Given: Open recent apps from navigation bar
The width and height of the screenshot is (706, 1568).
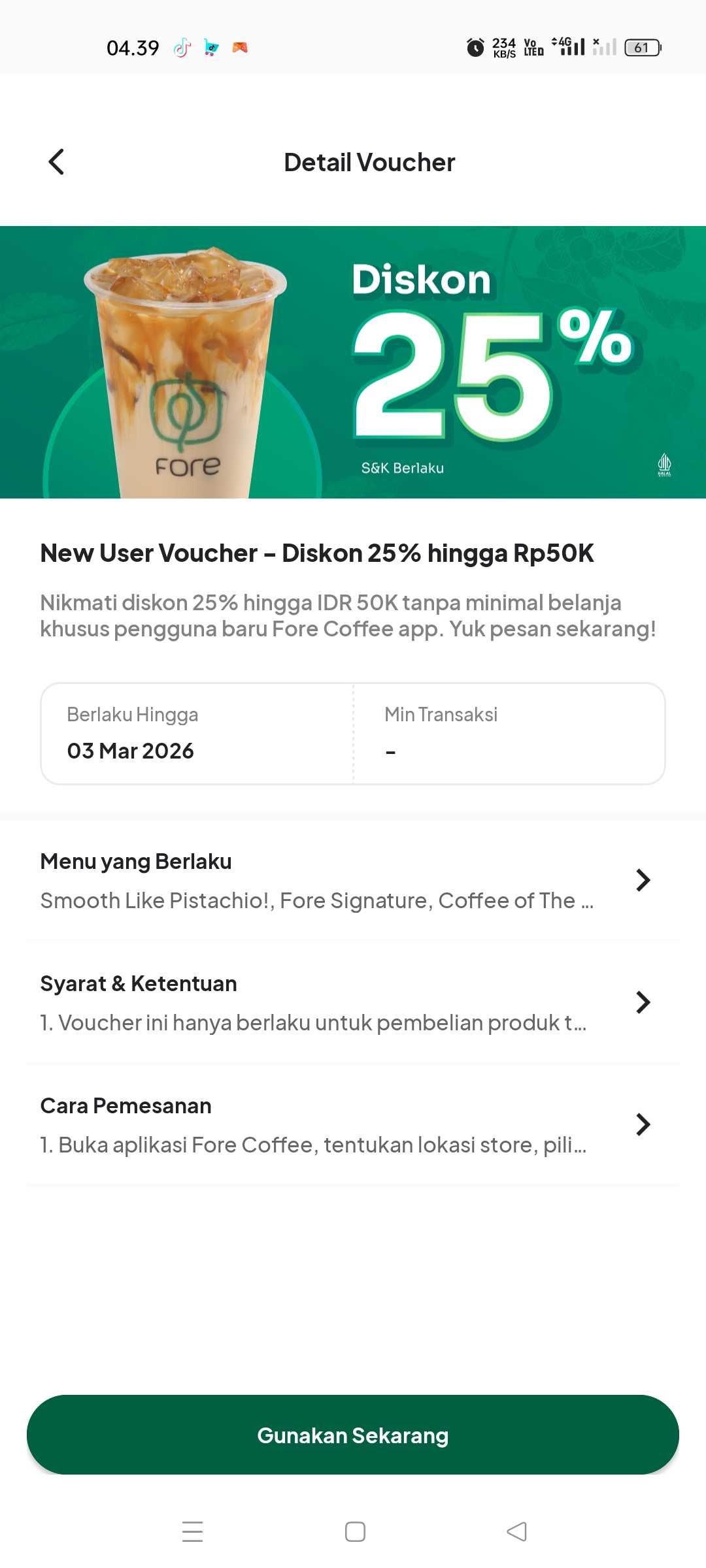Looking at the screenshot, I should [x=192, y=1531].
